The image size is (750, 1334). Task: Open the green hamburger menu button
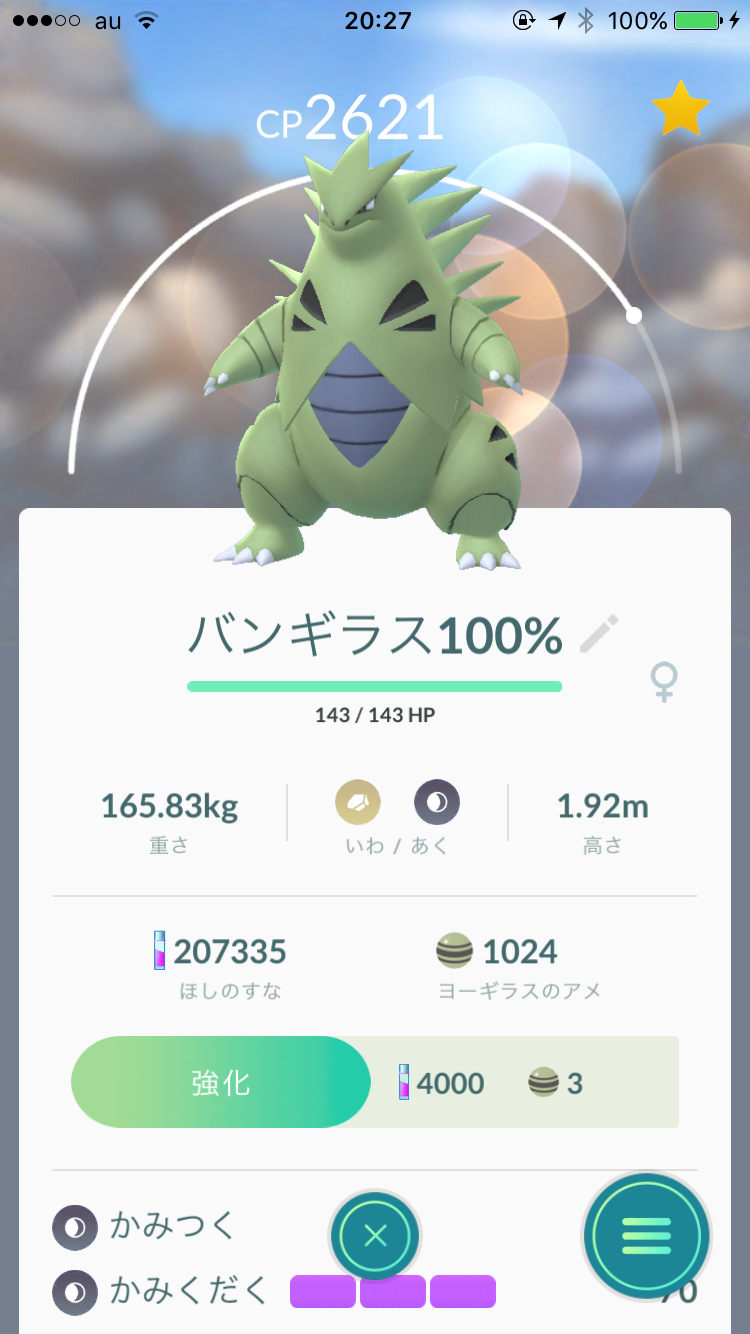coord(646,1237)
